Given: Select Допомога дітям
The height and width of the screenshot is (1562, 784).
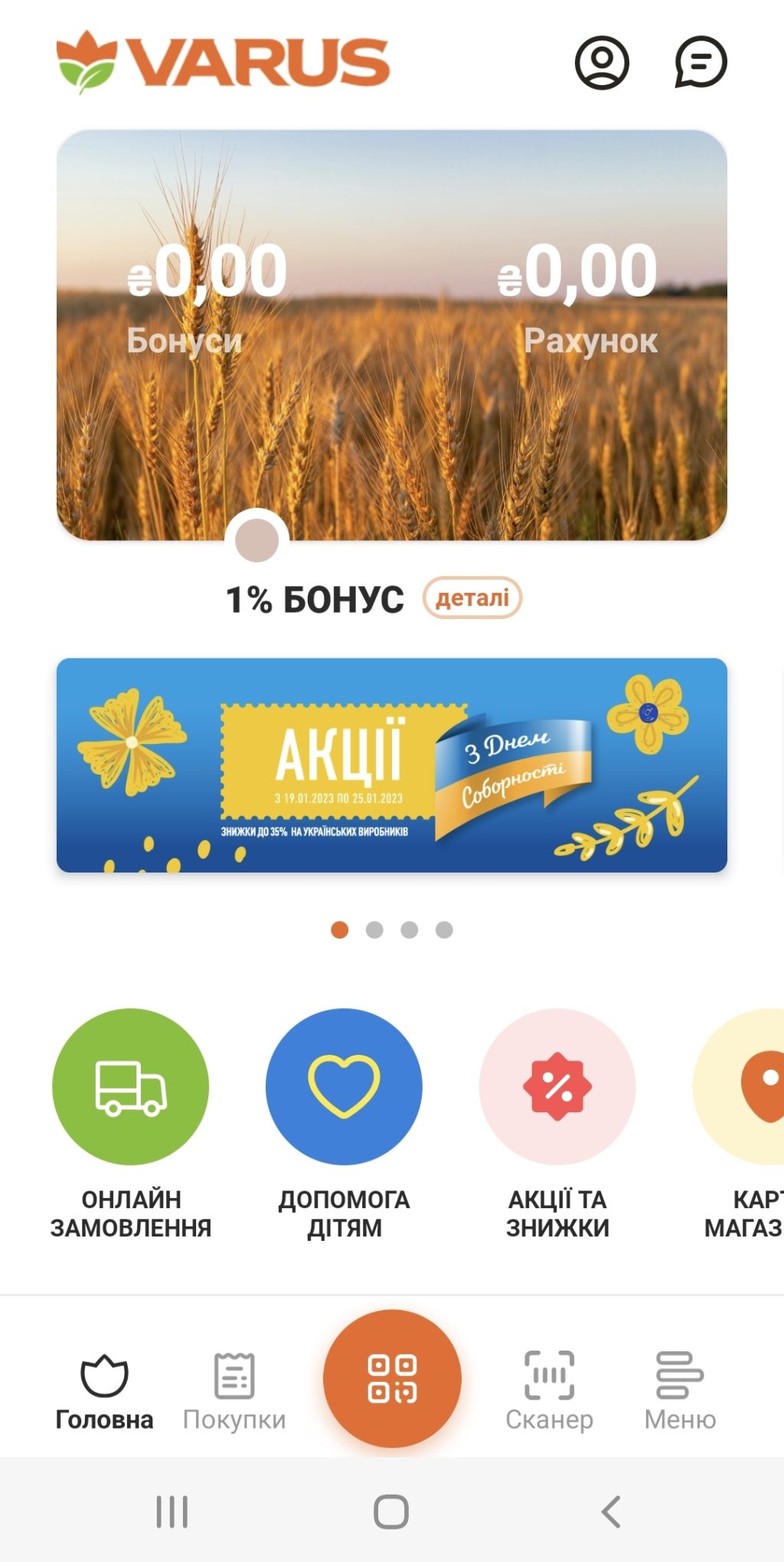Looking at the screenshot, I should (x=344, y=1086).
